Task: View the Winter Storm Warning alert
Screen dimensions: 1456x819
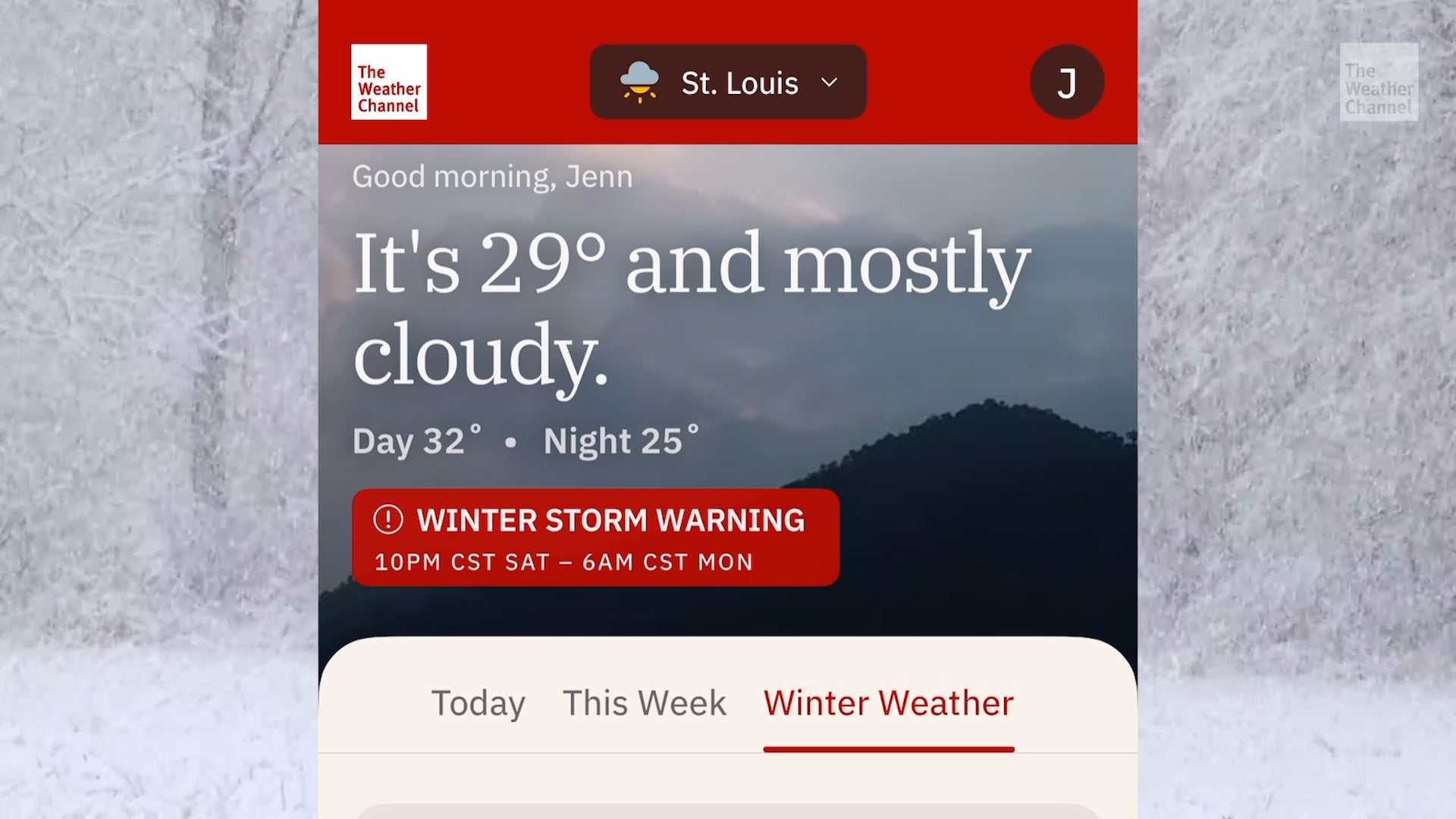Action: [595, 538]
